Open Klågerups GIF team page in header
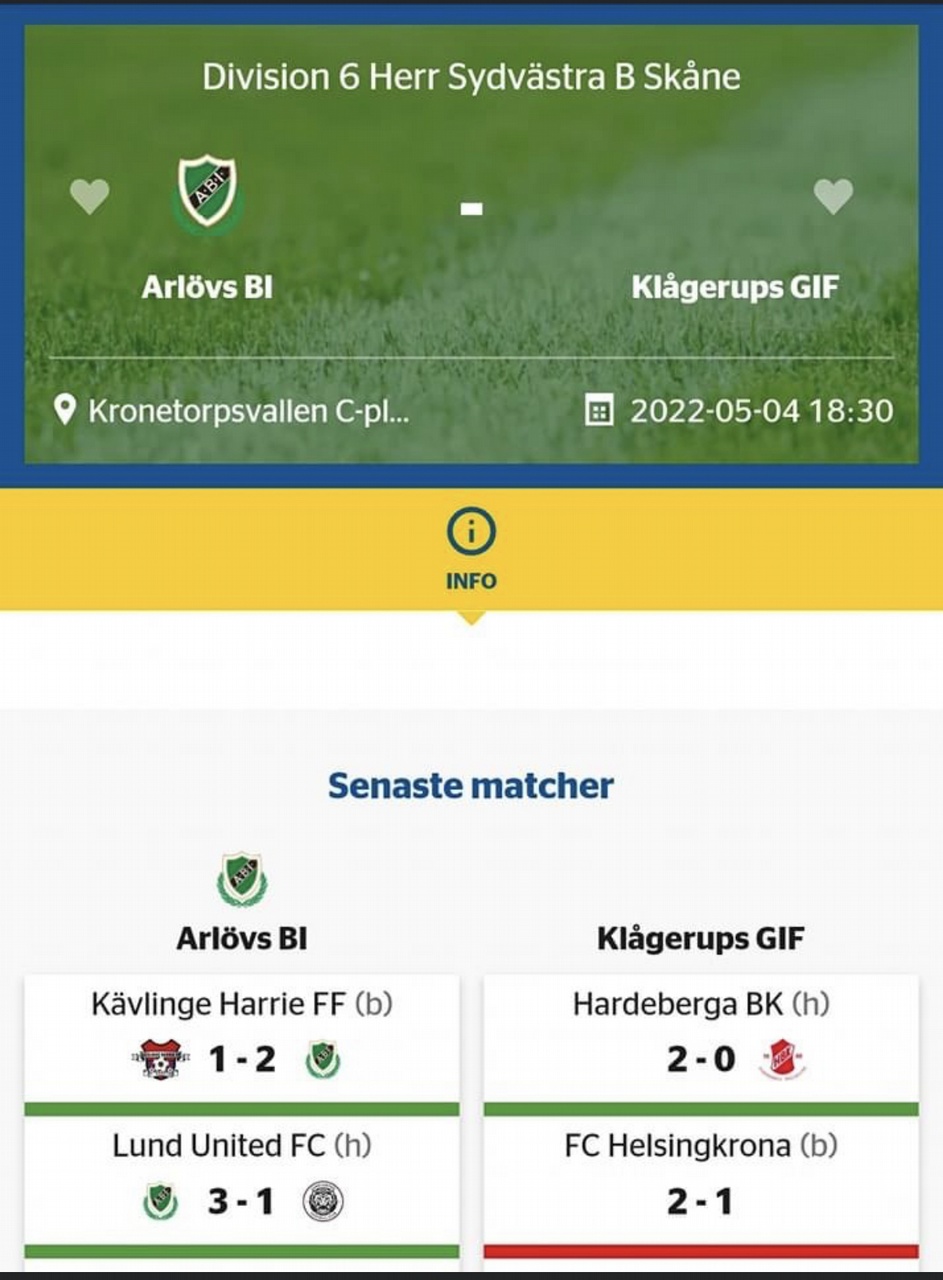 [735, 287]
